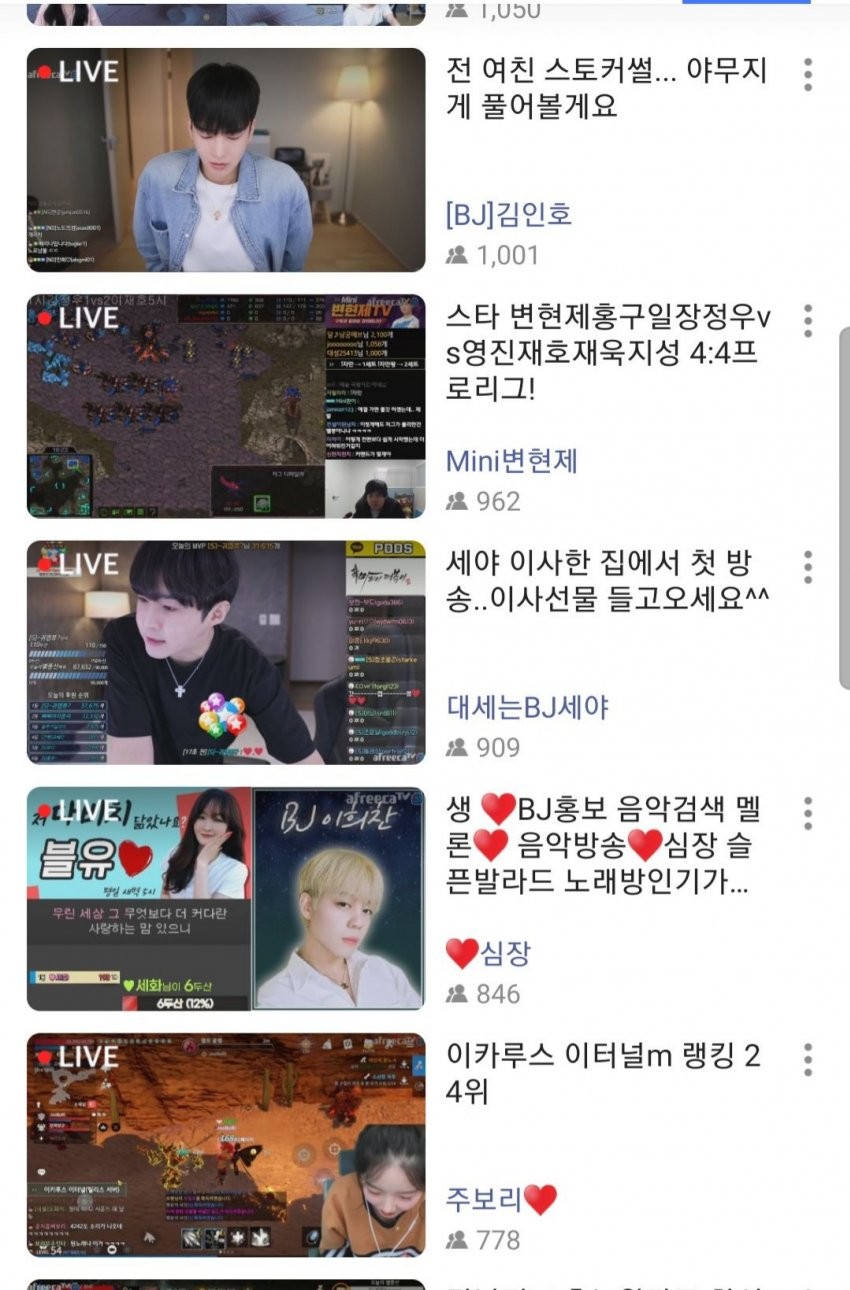Watch the Mini변현제 StarCraft live stream
Image resolution: width=850 pixels, height=1290 pixels.
click(226, 406)
